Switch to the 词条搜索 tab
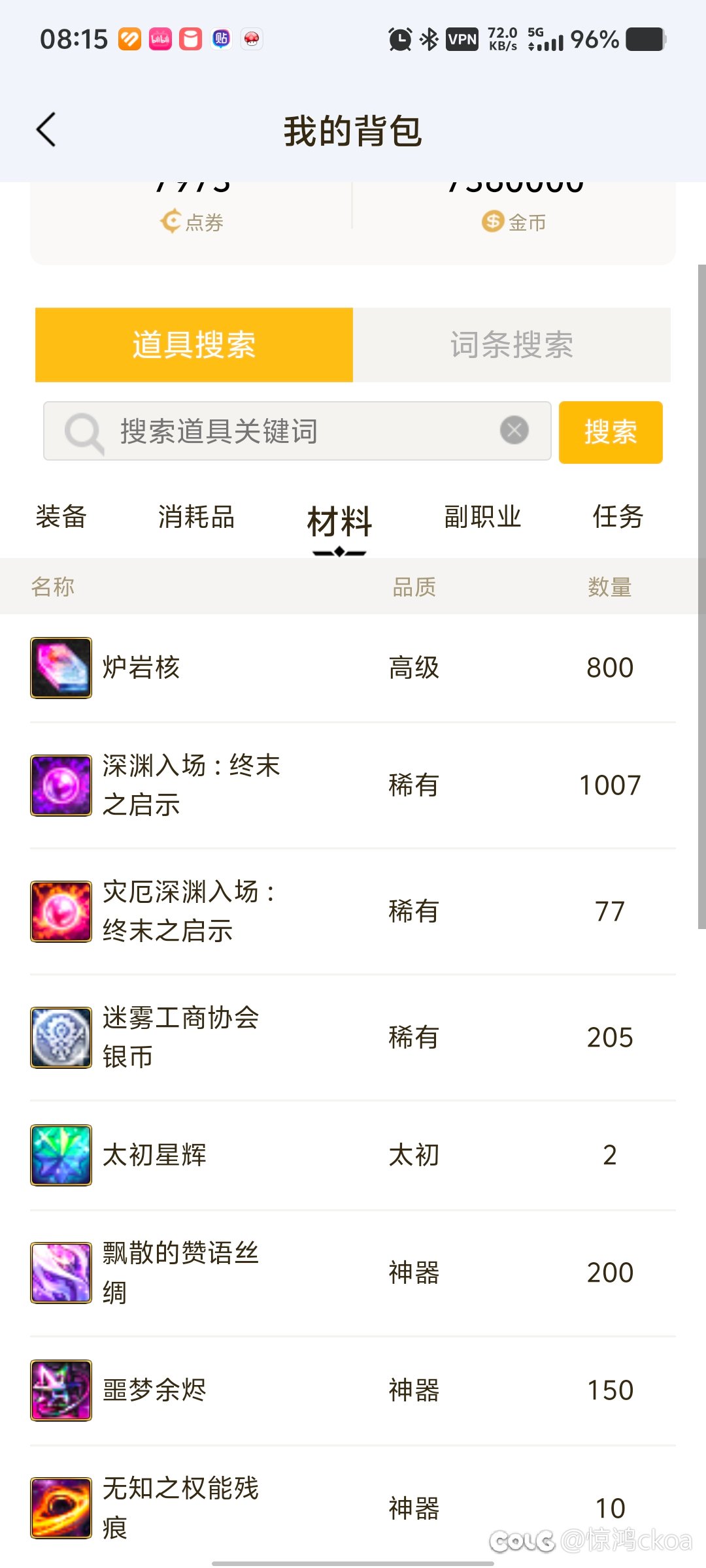 coord(512,345)
